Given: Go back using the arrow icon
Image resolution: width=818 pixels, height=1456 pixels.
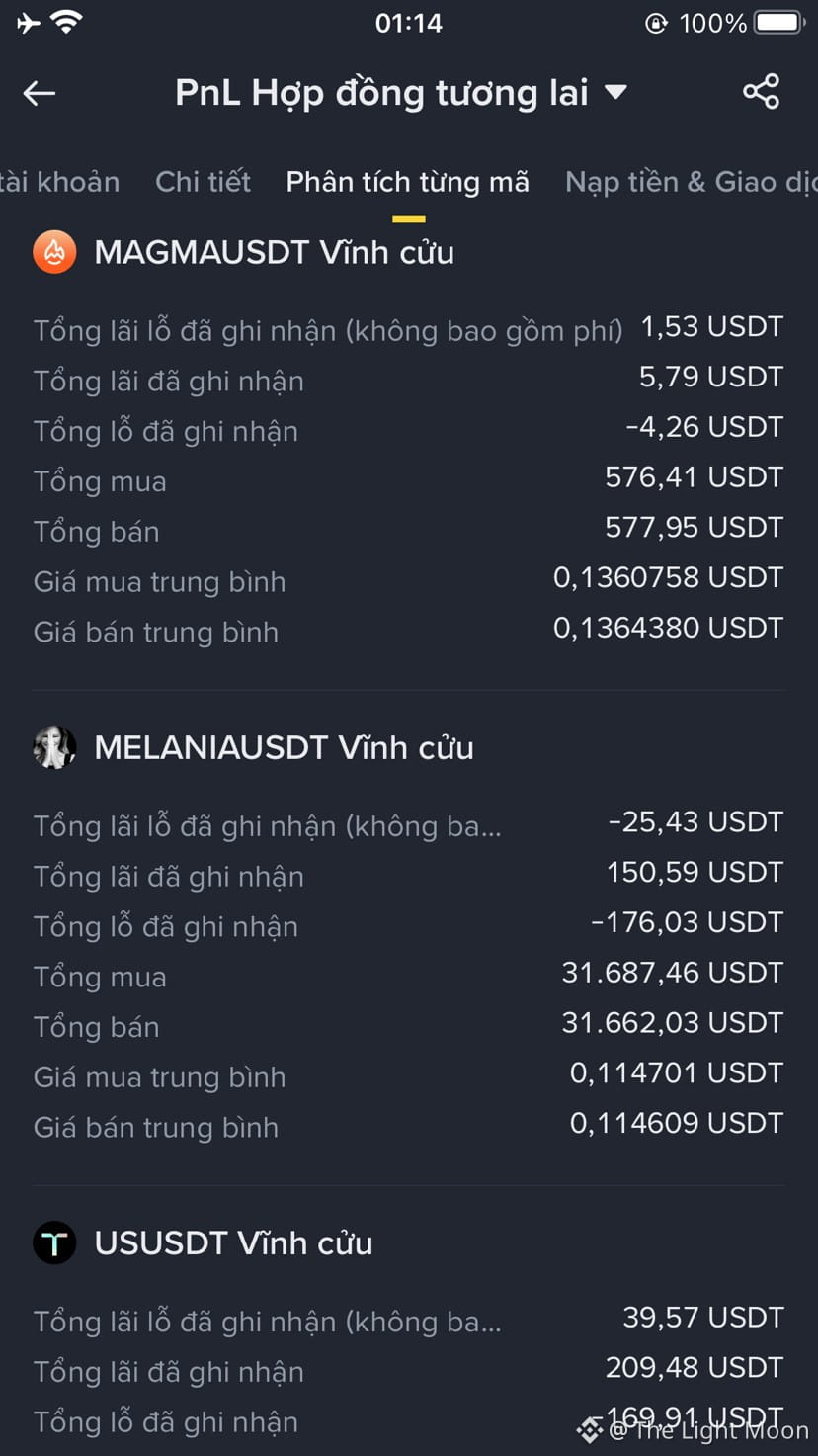Looking at the screenshot, I should [40, 93].
